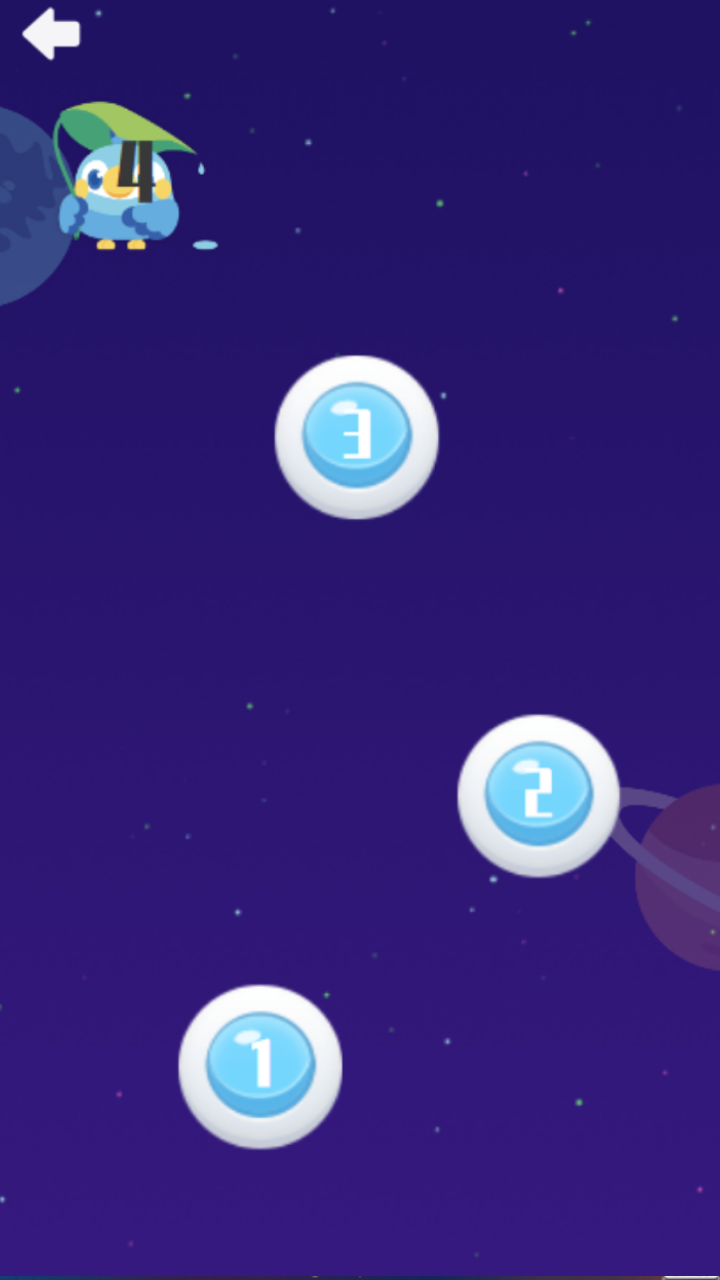Image resolution: width=720 pixels, height=1280 pixels.
Task: Go back using the white arrow
Action: [x=51, y=34]
